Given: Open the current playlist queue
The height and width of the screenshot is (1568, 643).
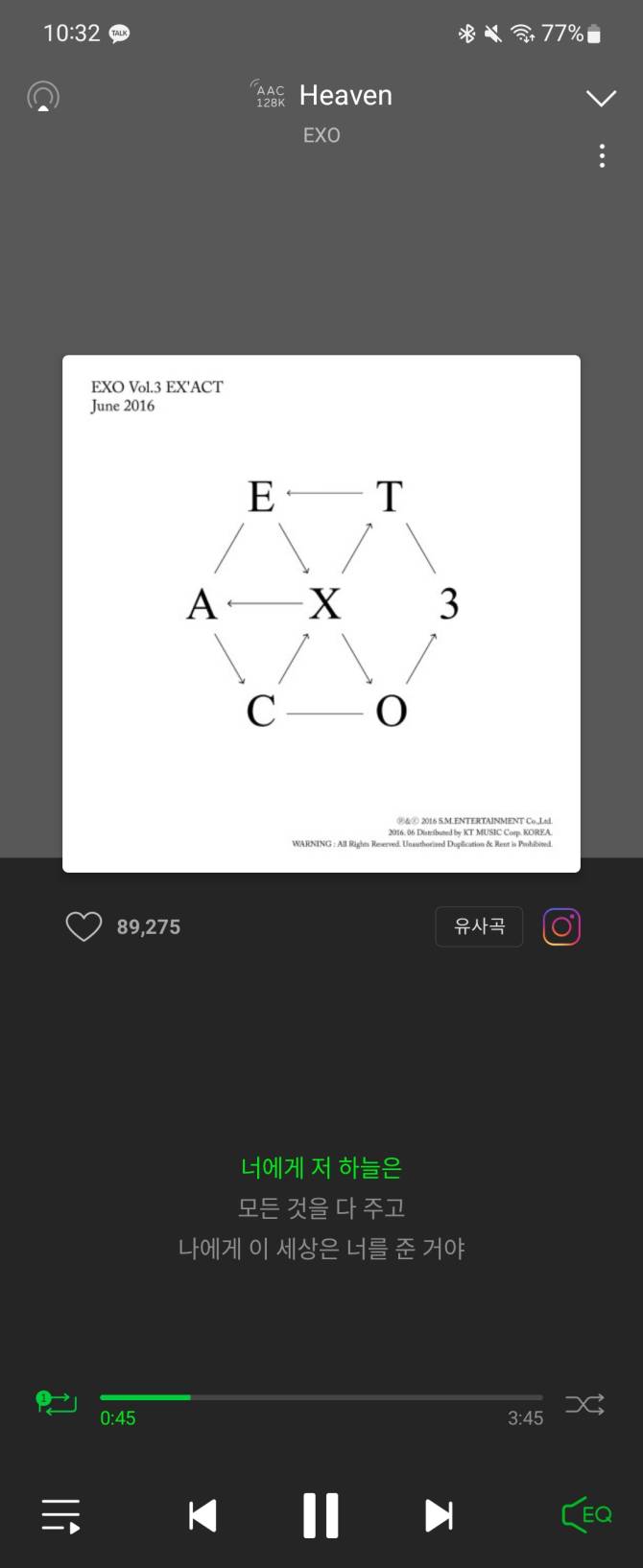Looking at the screenshot, I should [60, 1515].
